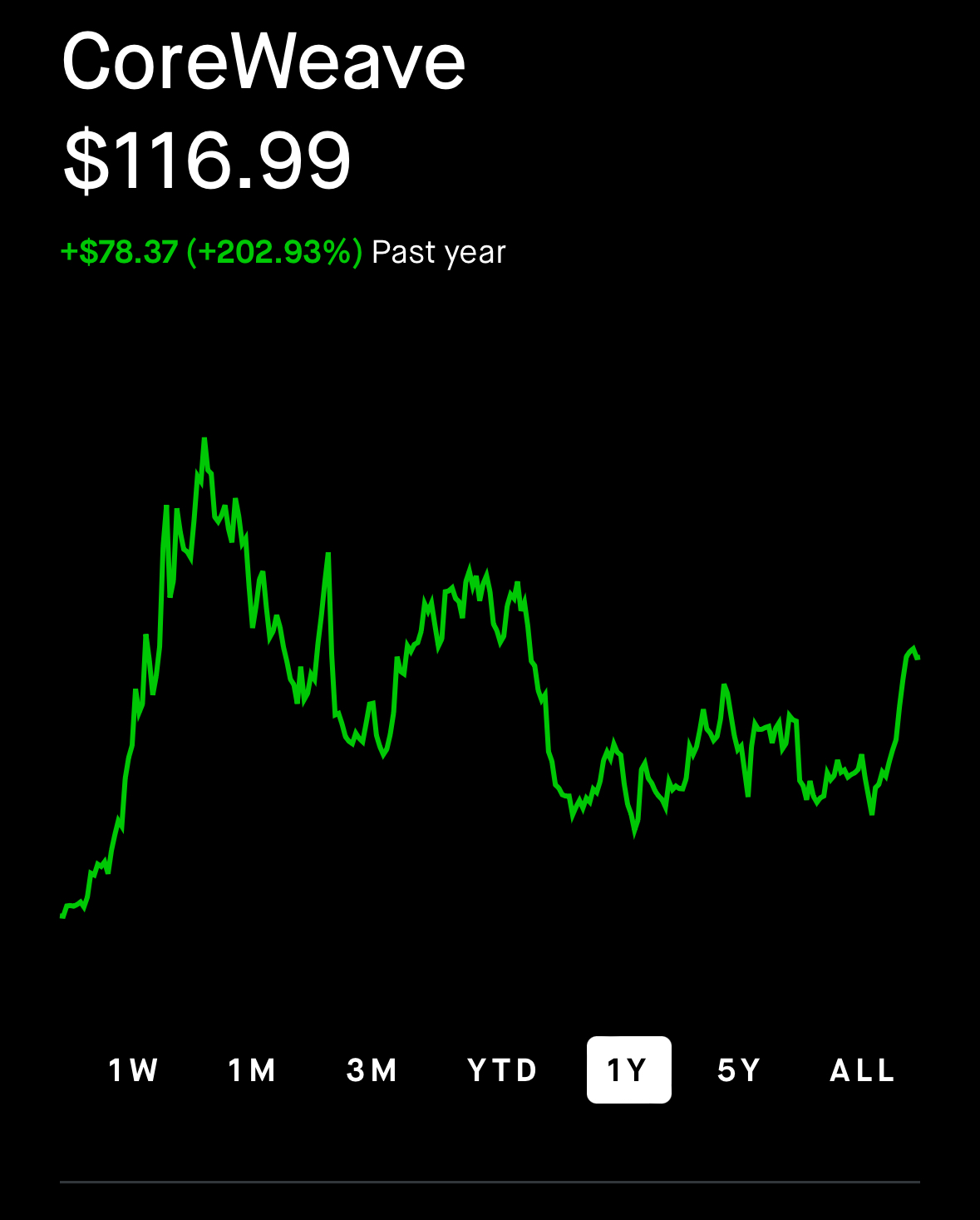The height and width of the screenshot is (1220, 980).
Task: Show ALL time price chart
Action: (862, 1070)
